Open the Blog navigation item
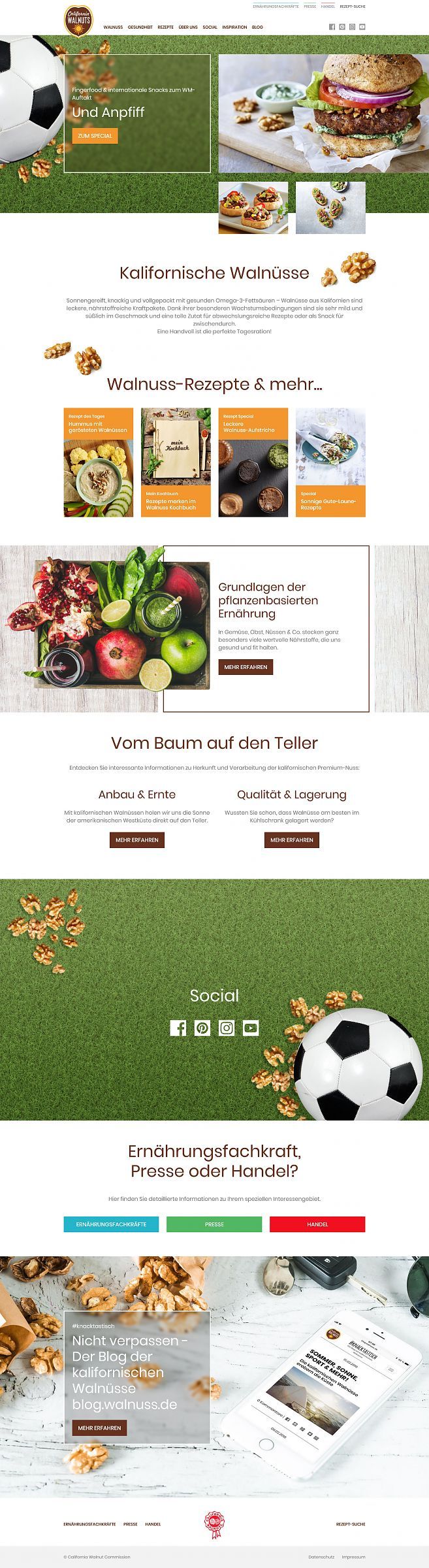 click(257, 27)
